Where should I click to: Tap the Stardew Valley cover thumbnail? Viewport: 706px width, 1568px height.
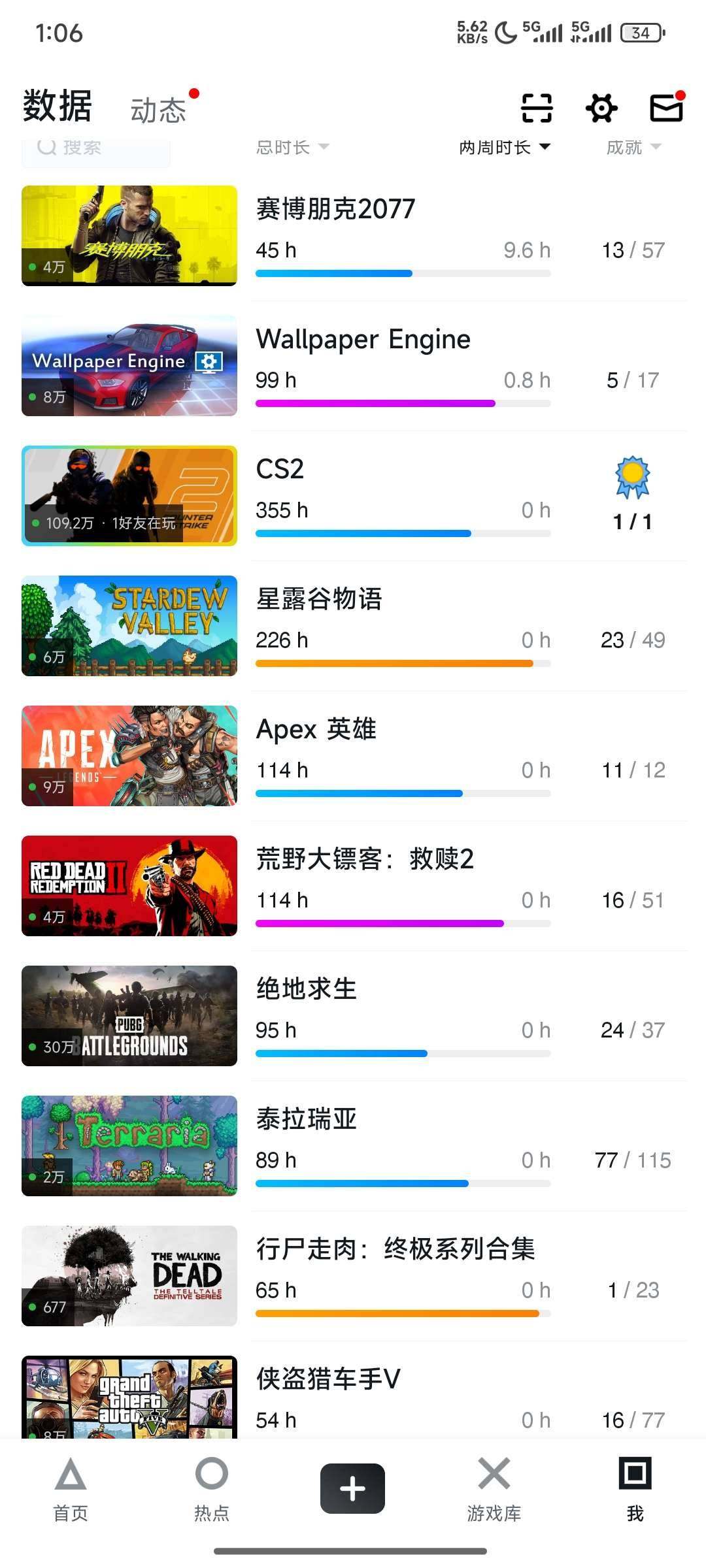click(129, 625)
